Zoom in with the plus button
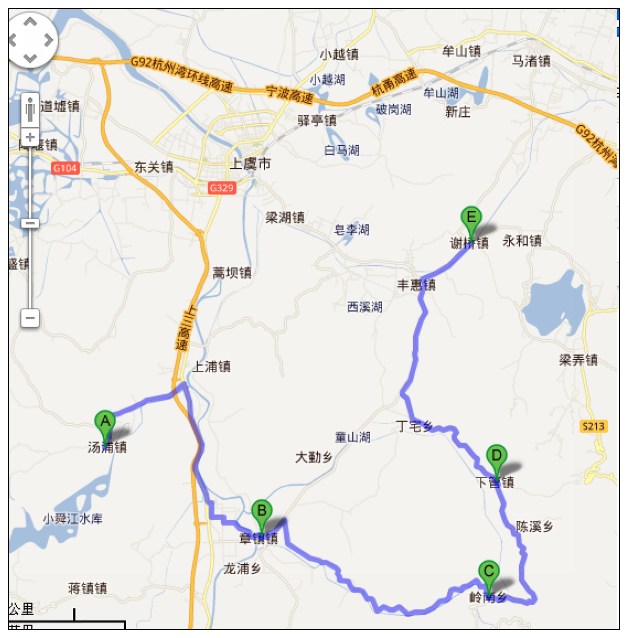The height and width of the screenshot is (638, 628). pyautogui.click(x=30, y=137)
